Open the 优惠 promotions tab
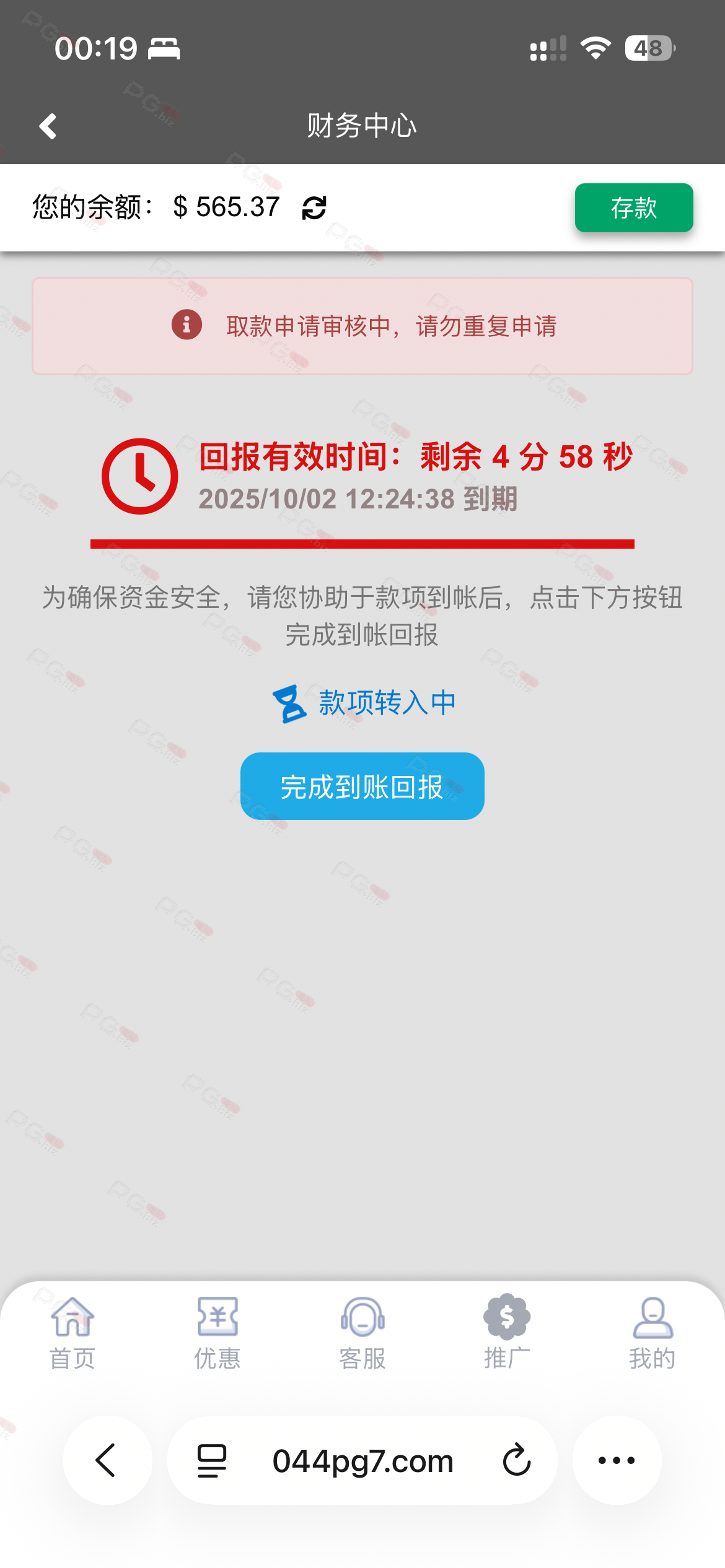 tap(217, 1332)
